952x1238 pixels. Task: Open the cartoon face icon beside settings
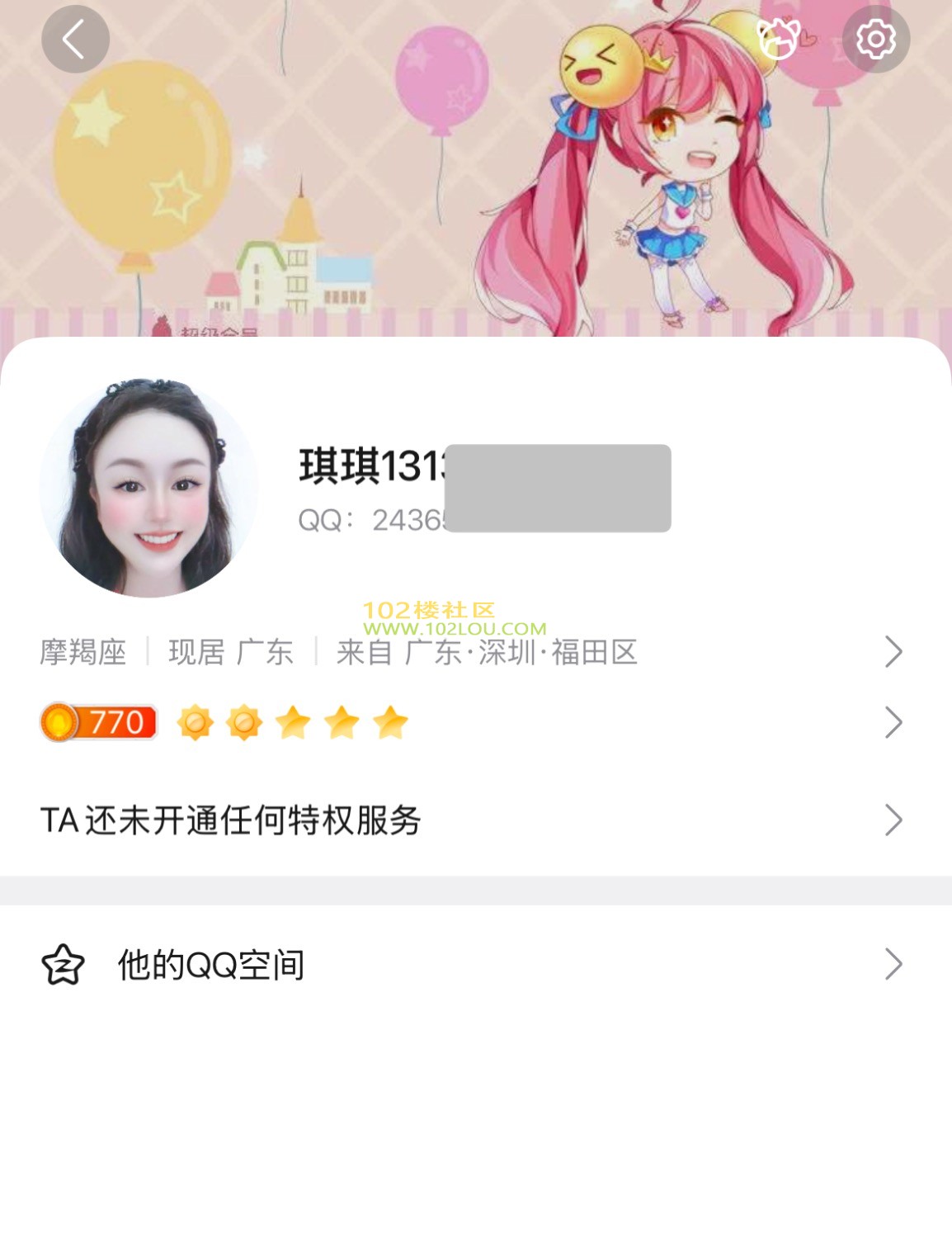779,39
